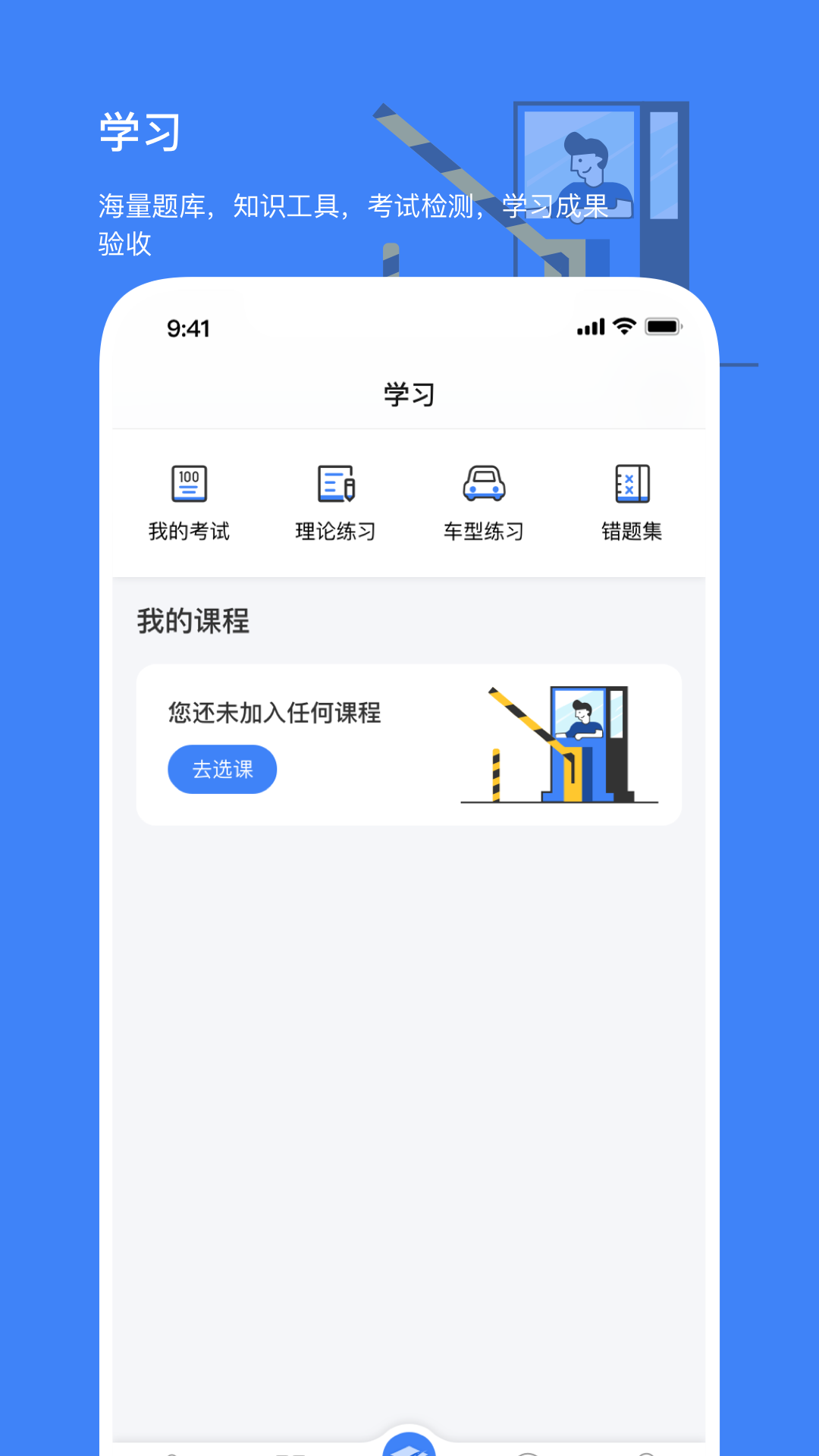Screen dimensions: 819x1456
Task: Click the cellular signal bars icon
Action: 591,328
